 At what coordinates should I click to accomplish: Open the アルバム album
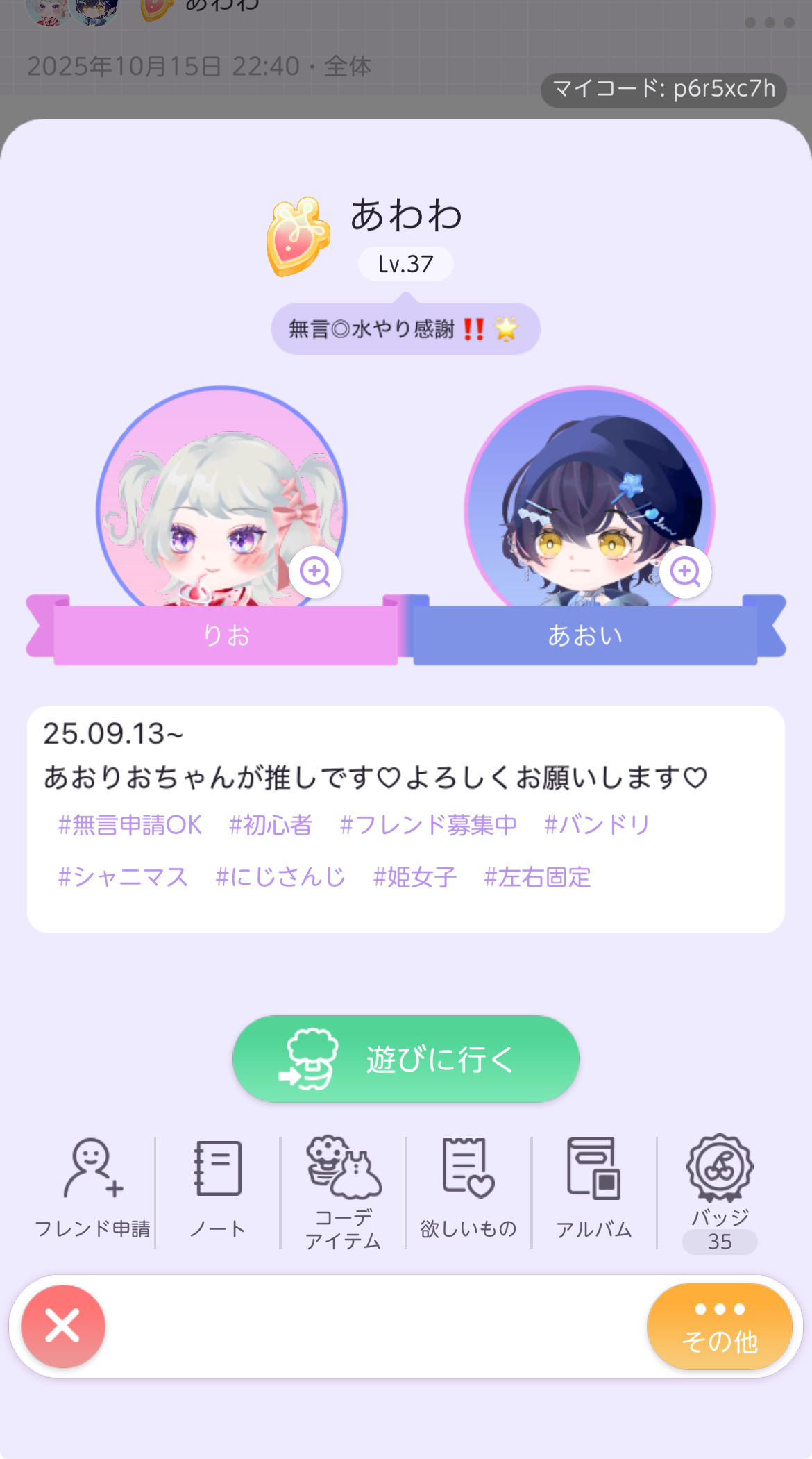[x=594, y=1188]
